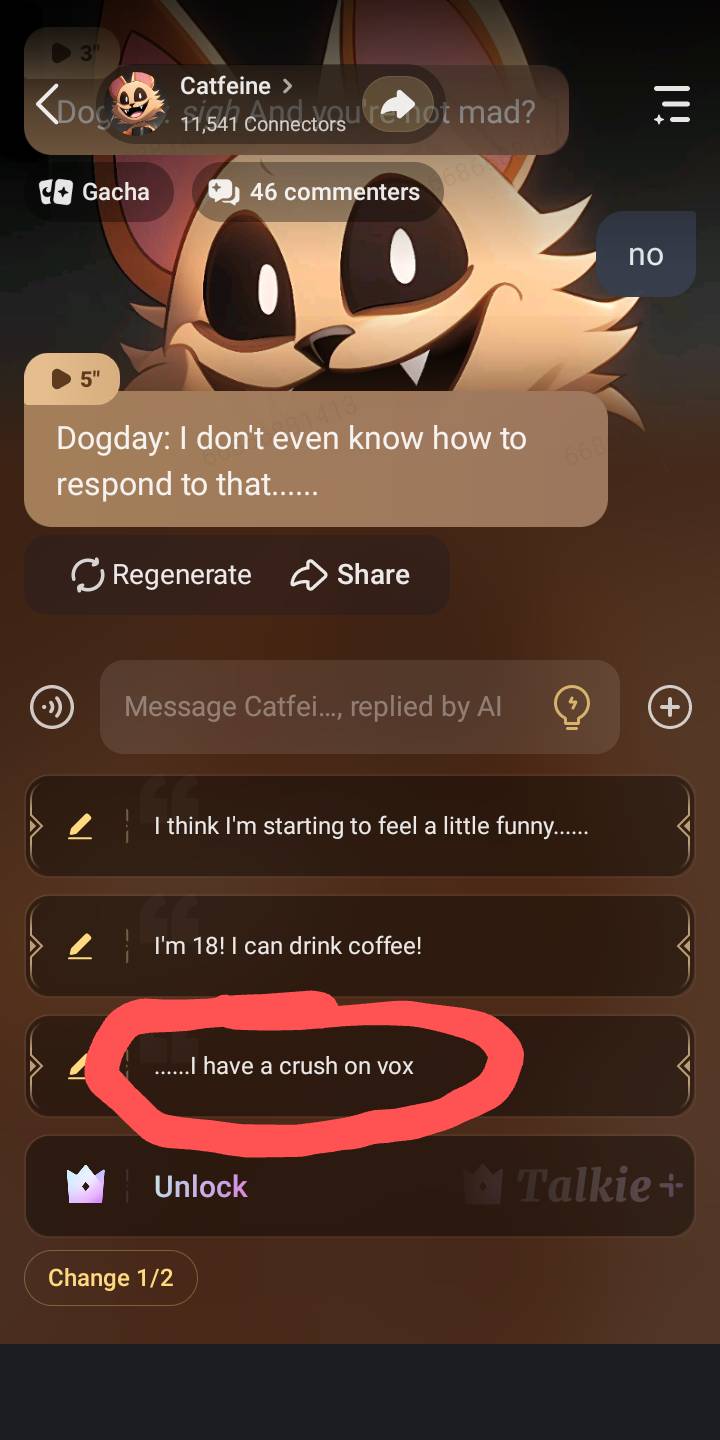Screen dimensions: 720x1440
Task: Open Catfeine's profile header
Action: click(236, 104)
